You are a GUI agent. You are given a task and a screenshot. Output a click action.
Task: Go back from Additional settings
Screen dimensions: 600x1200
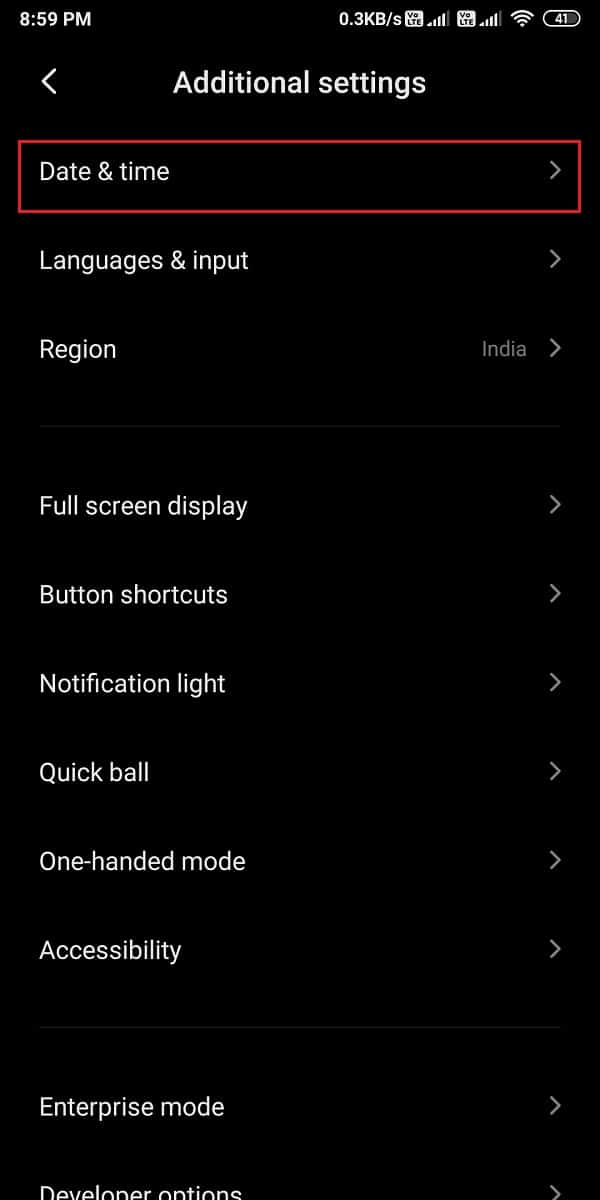[49, 82]
